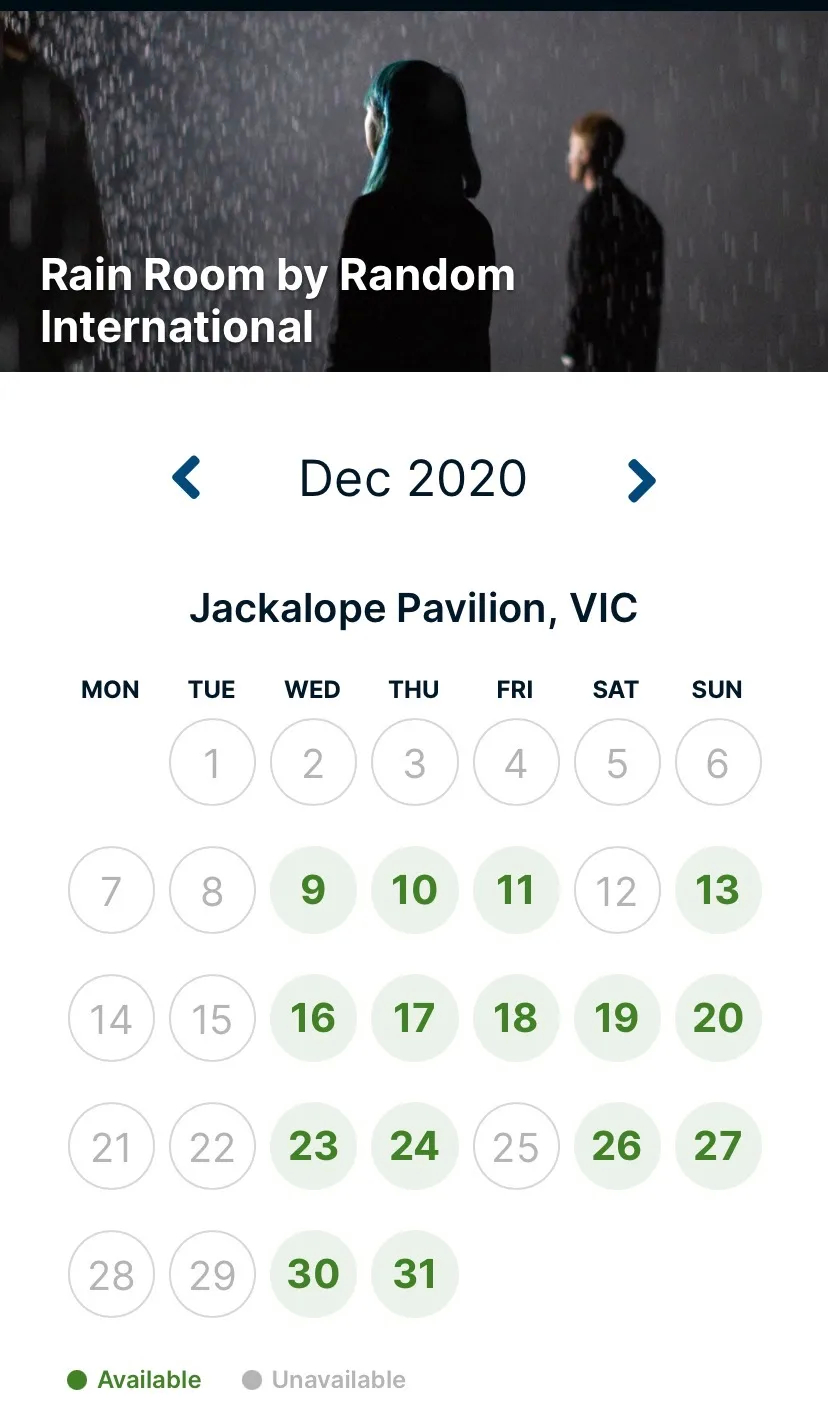The width and height of the screenshot is (828, 1413).
Task: Select December 9
Action: tap(313, 890)
